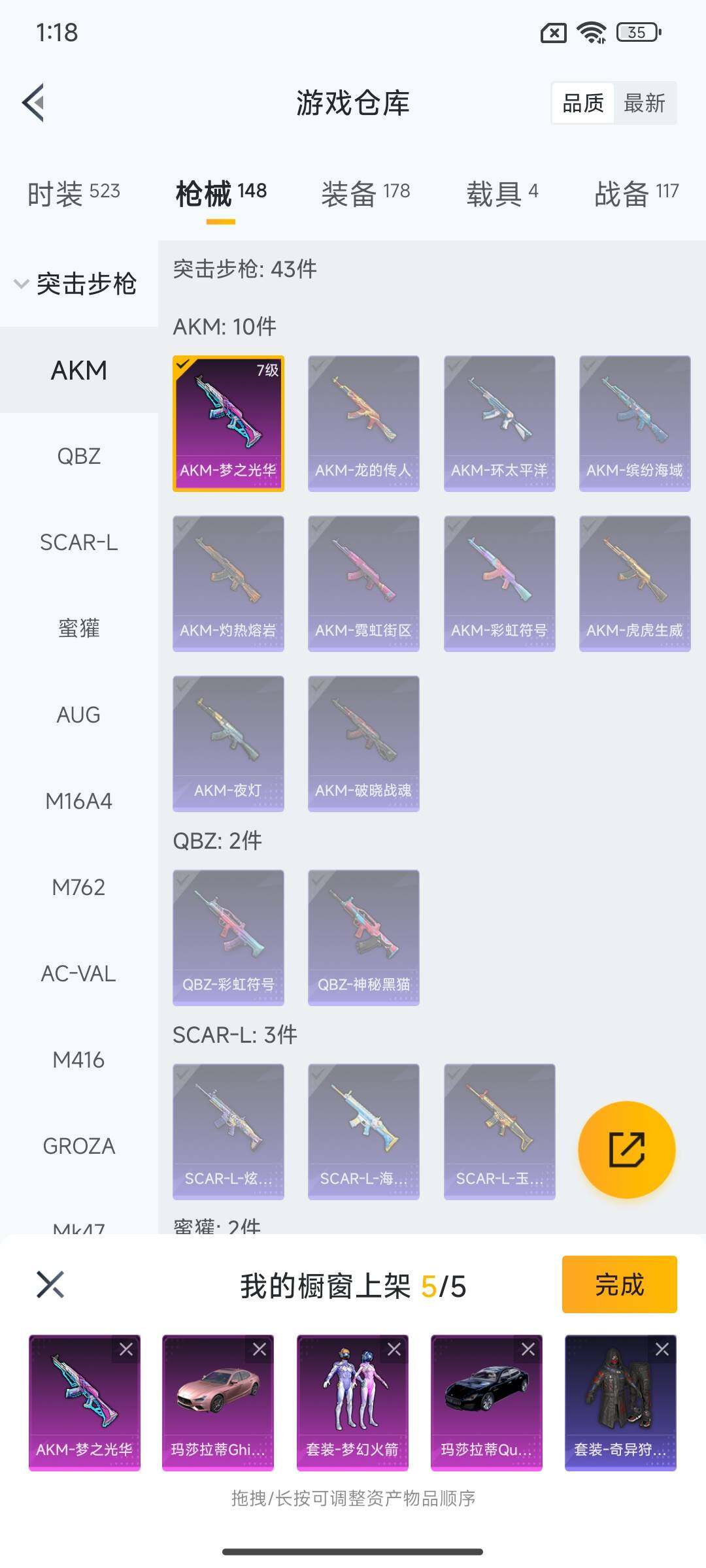Tap the AKM-龙的传人 skin
The width and height of the screenshot is (706, 1568).
pyautogui.click(x=363, y=423)
